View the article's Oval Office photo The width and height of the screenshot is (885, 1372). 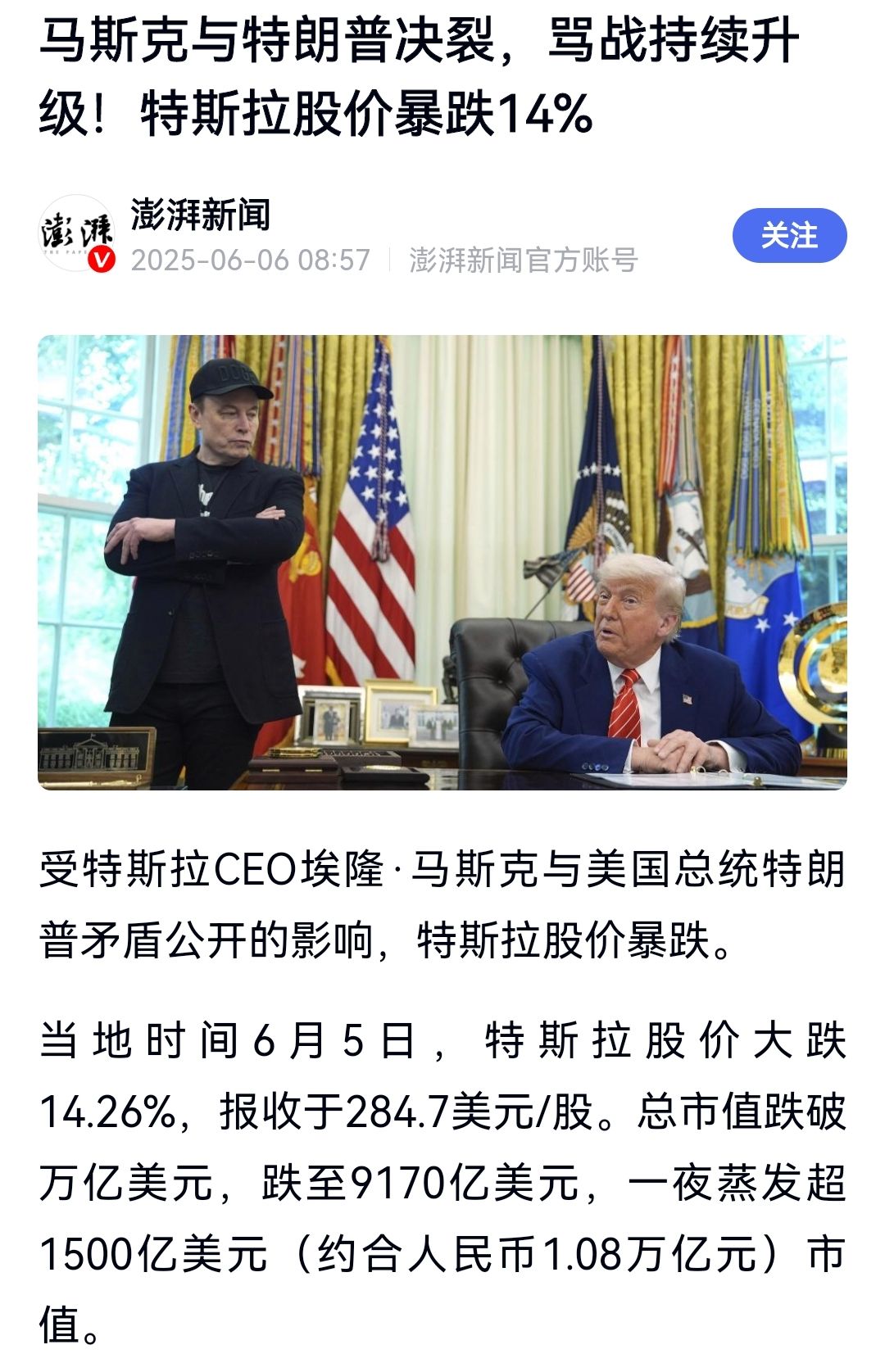442,562
